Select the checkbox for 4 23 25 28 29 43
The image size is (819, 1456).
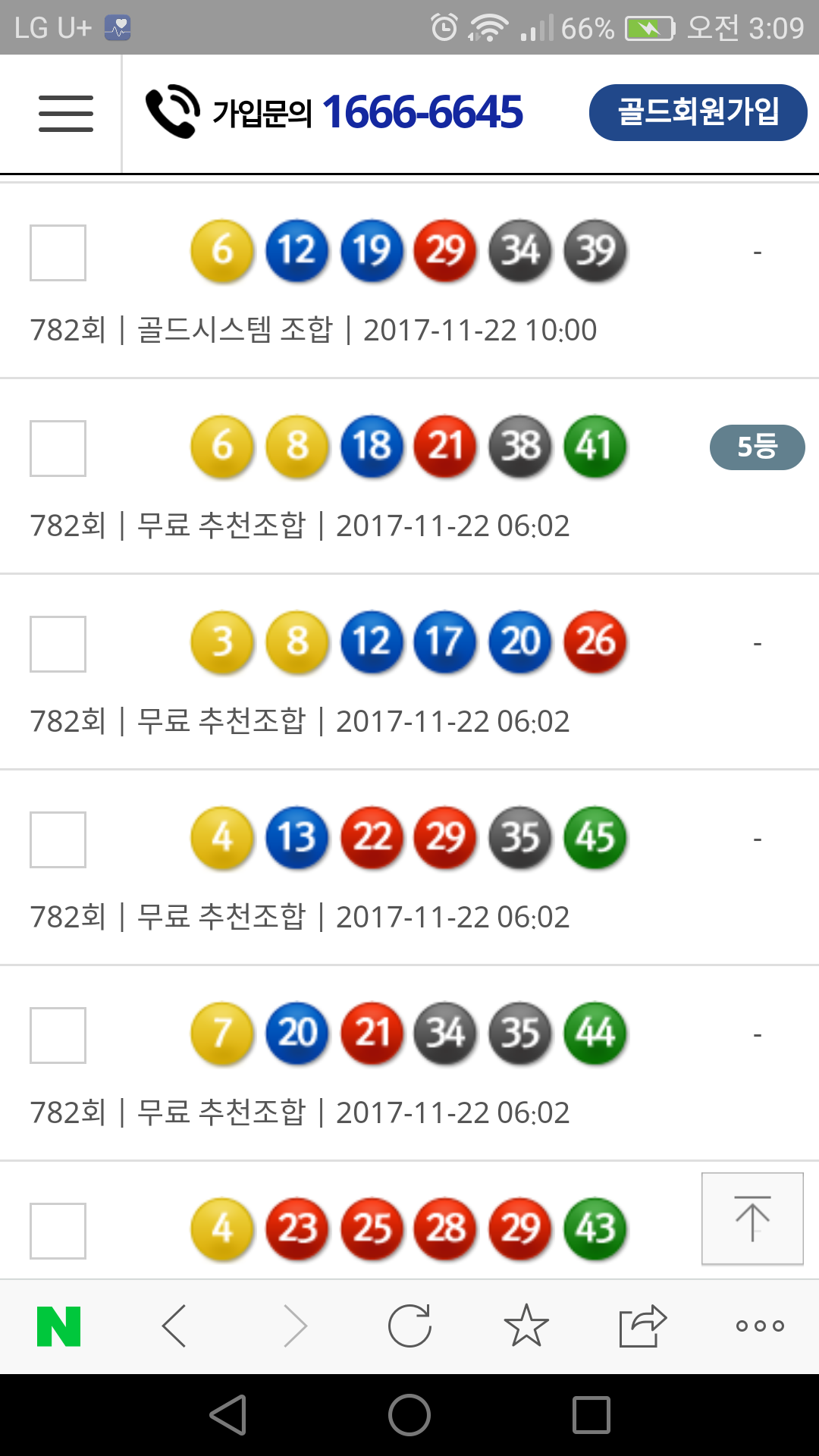58,1231
